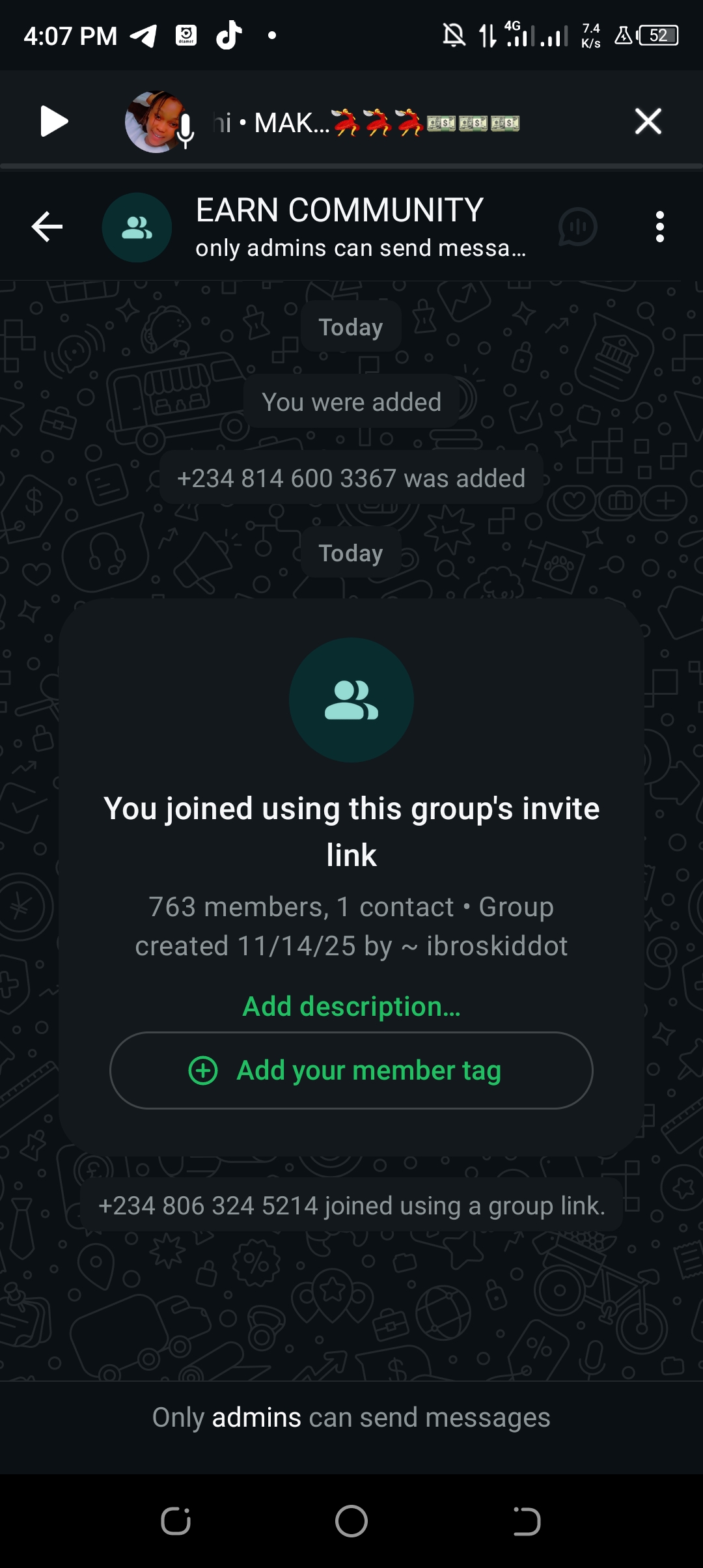Play the voice message in the top bar
This screenshot has width=703, height=1568.
coord(53,122)
